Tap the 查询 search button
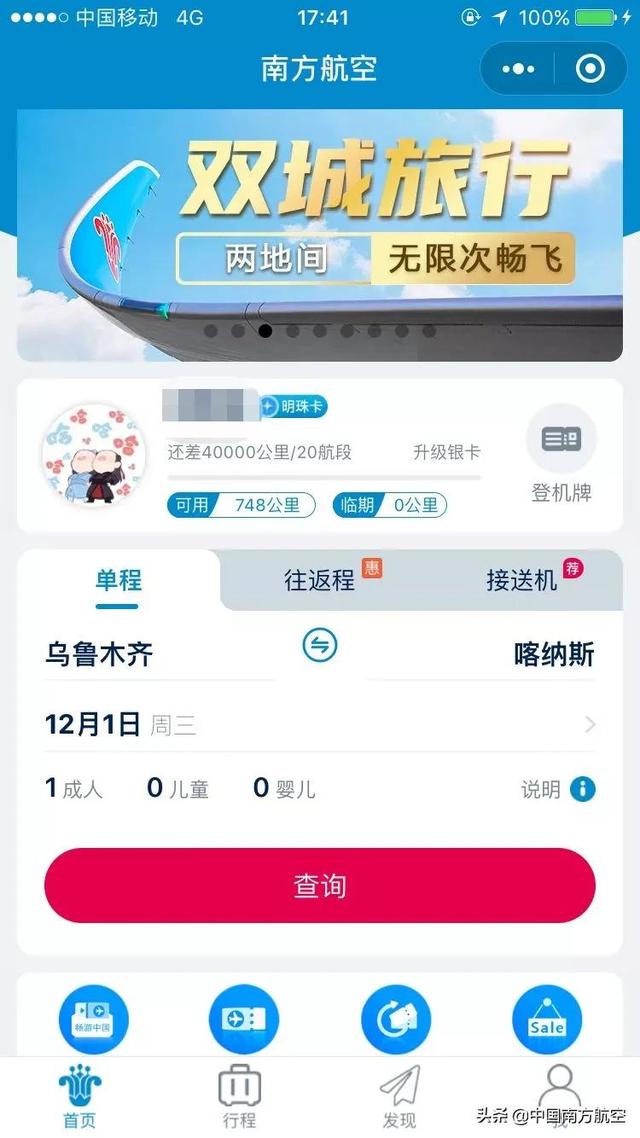The image size is (640, 1138). click(x=320, y=885)
